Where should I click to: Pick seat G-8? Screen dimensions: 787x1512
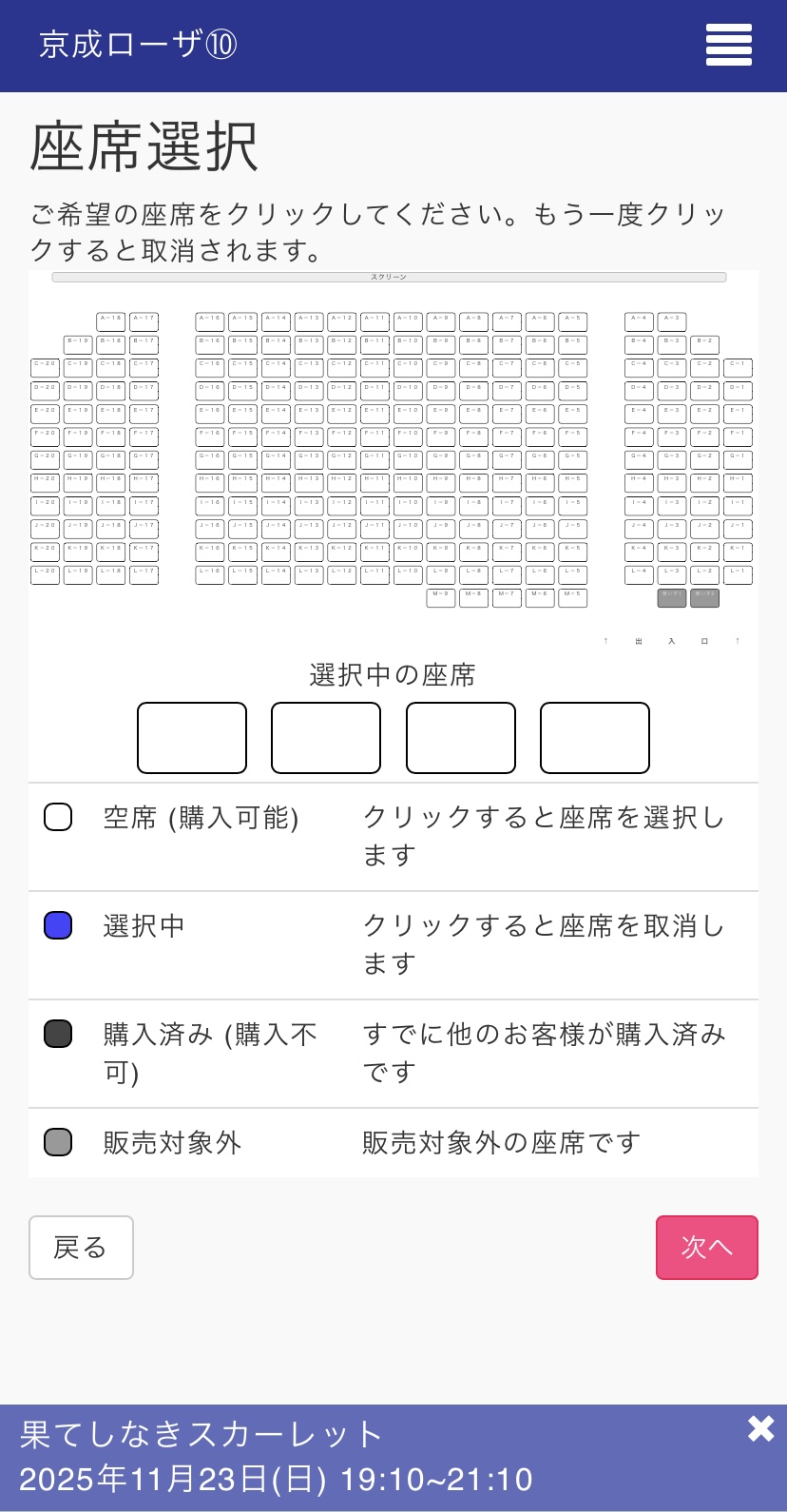tap(473, 459)
